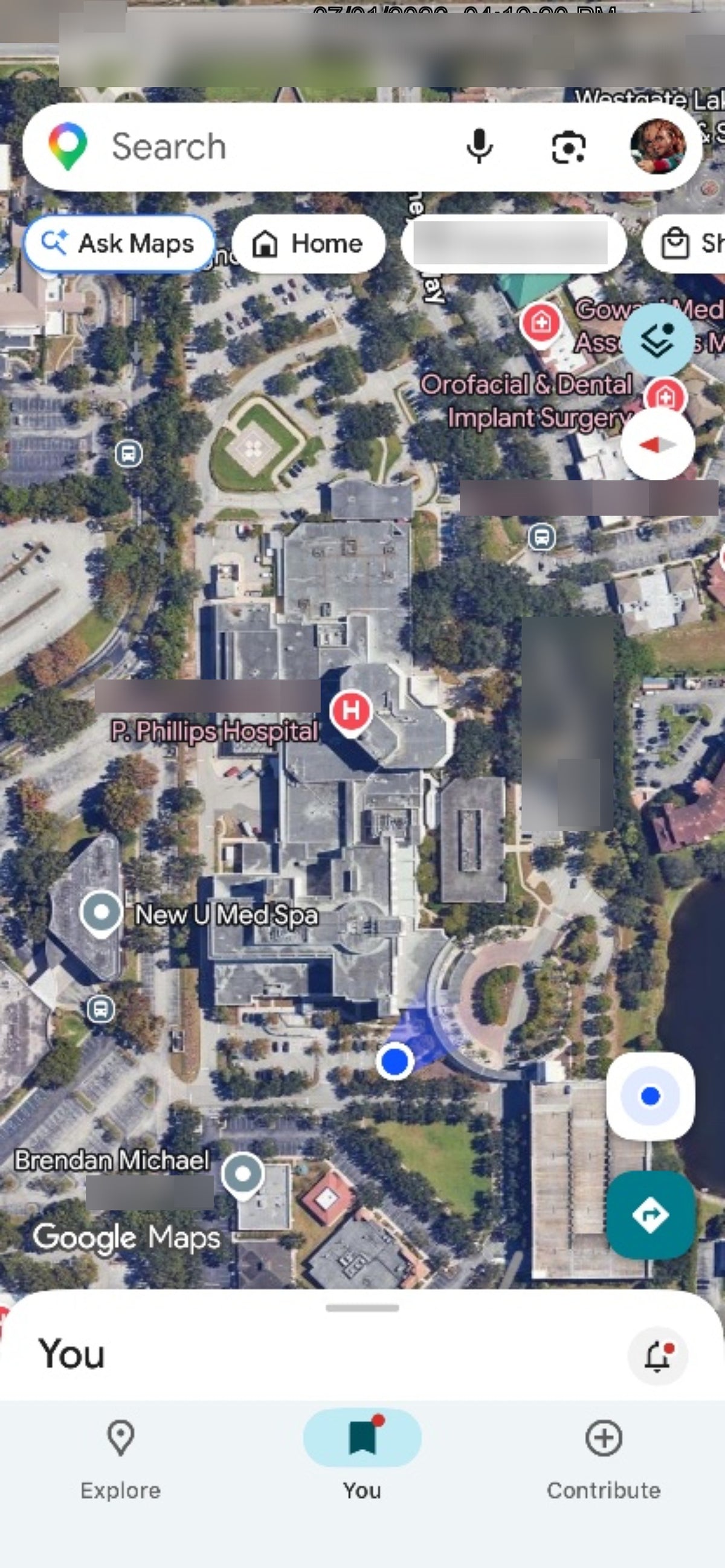725x1568 pixels.
Task: Center map on my location
Action: (x=650, y=1096)
